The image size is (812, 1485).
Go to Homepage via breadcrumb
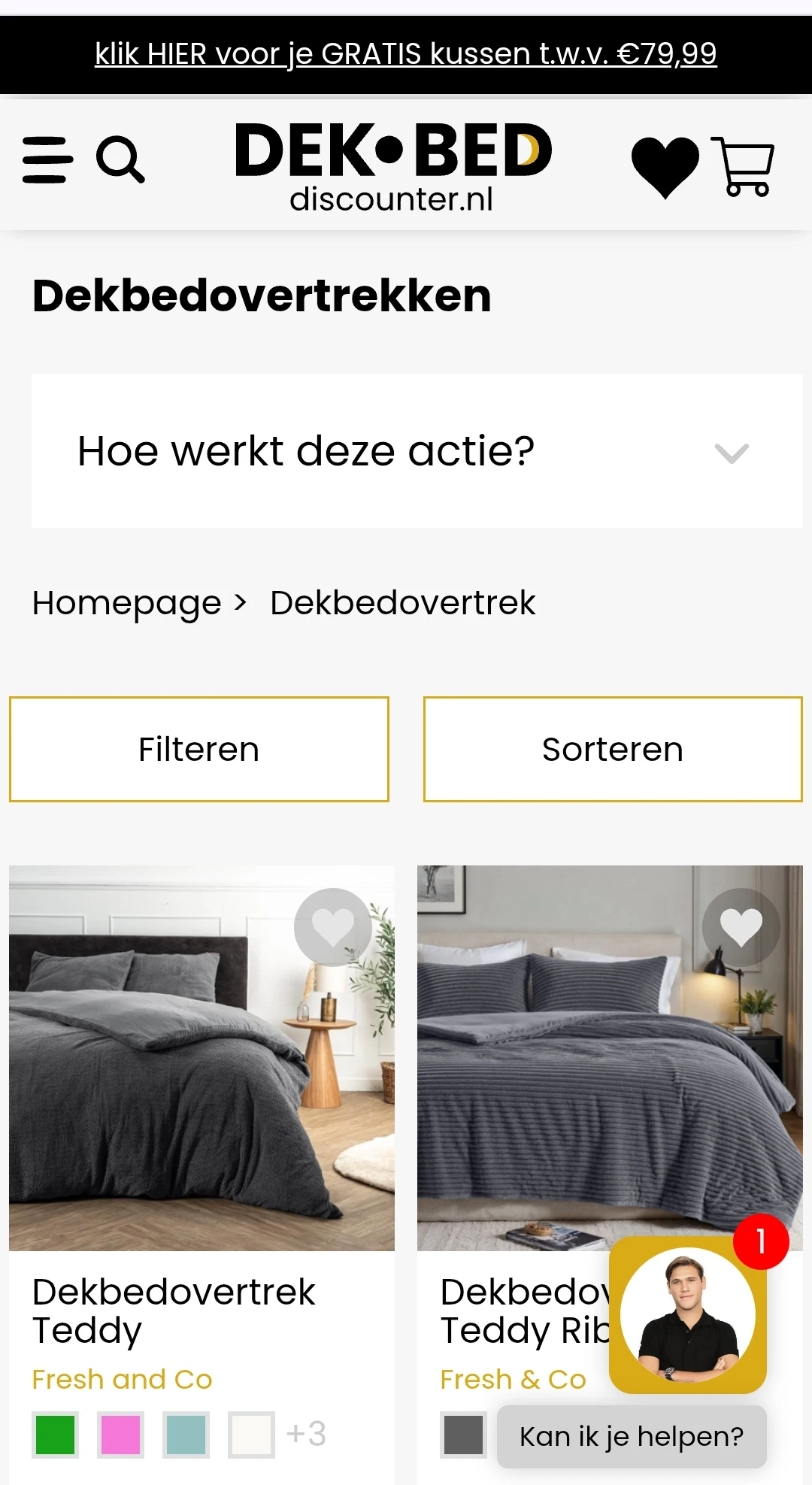126,603
